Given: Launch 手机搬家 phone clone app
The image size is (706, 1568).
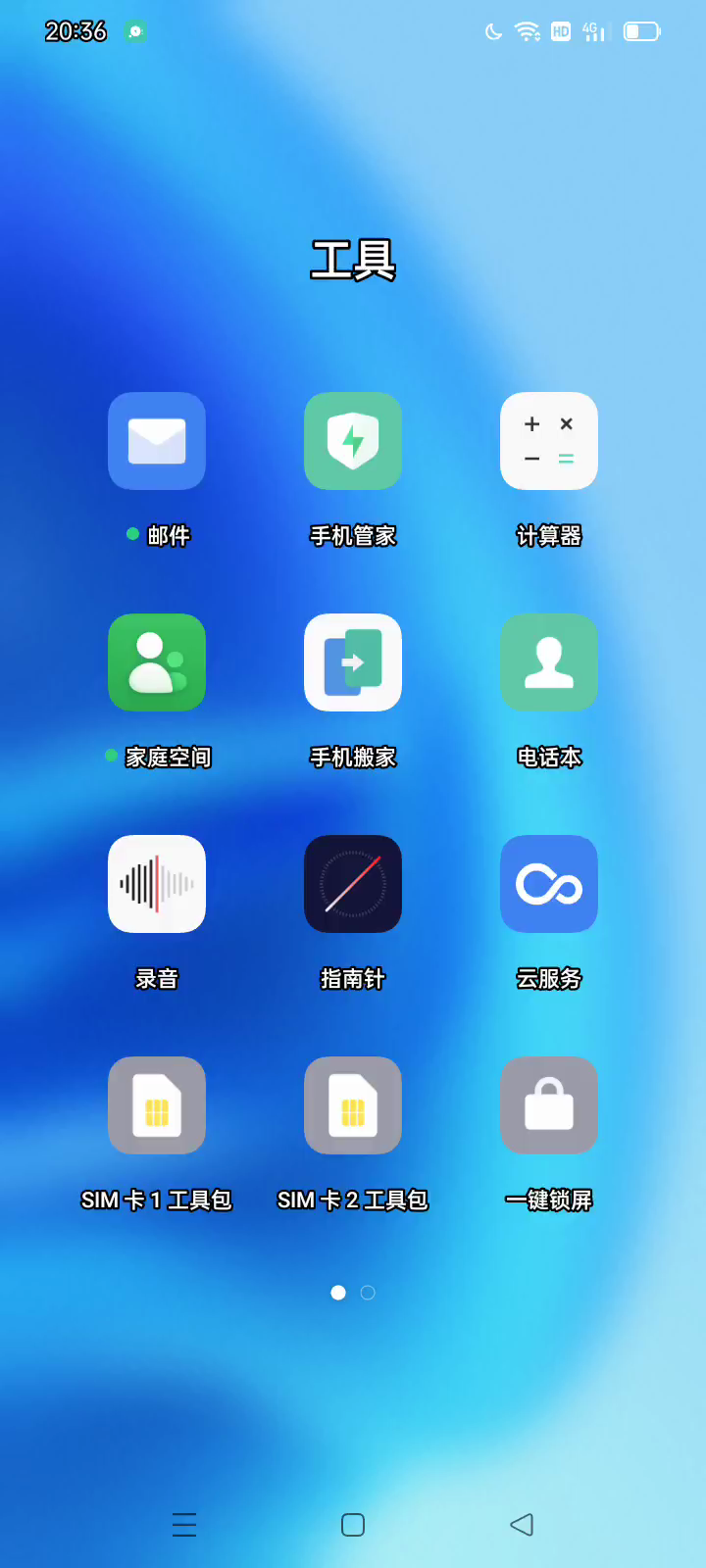Looking at the screenshot, I should pyautogui.click(x=353, y=662).
